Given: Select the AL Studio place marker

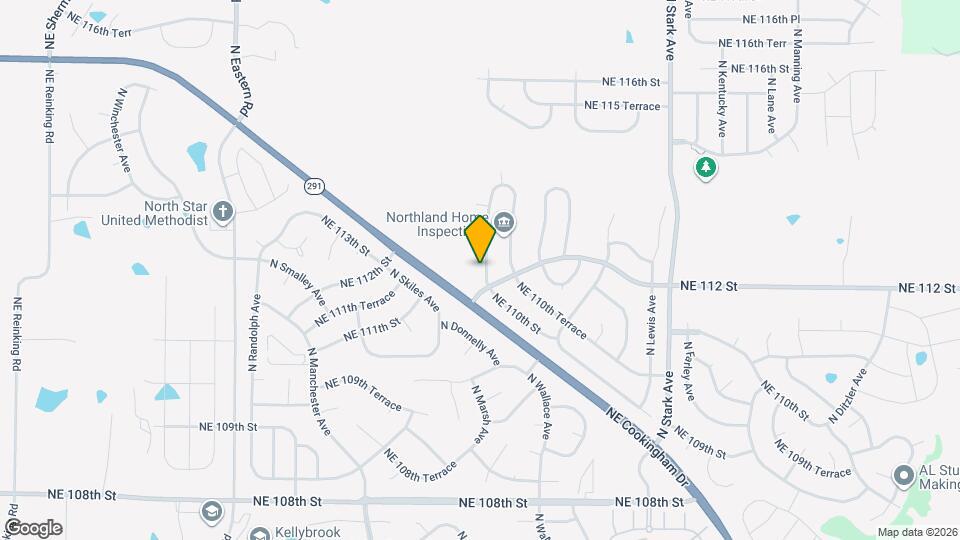Looking at the screenshot, I should click(903, 476).
